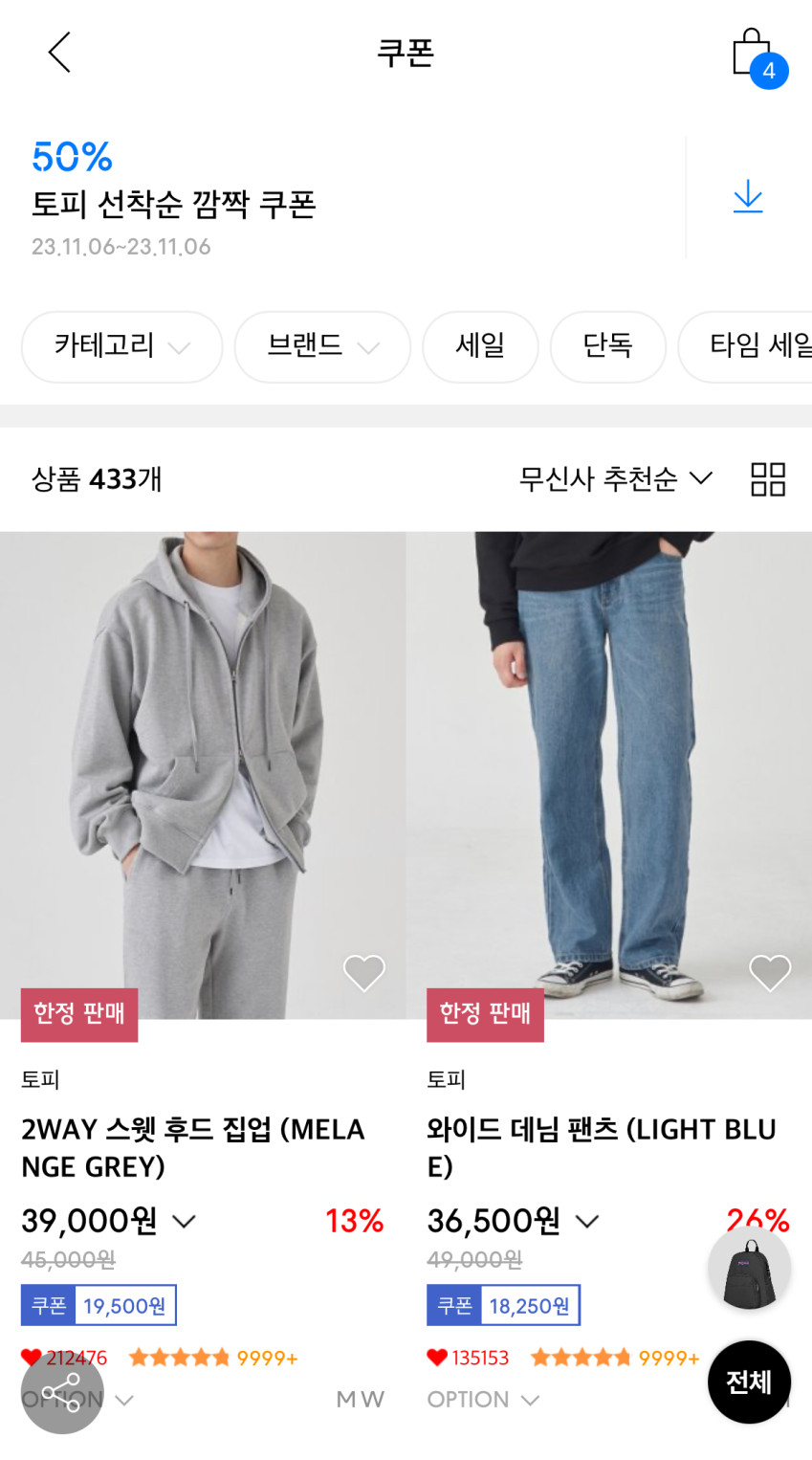
Task: Download the 50% 토피 coupon
Action: pos(747,197)
